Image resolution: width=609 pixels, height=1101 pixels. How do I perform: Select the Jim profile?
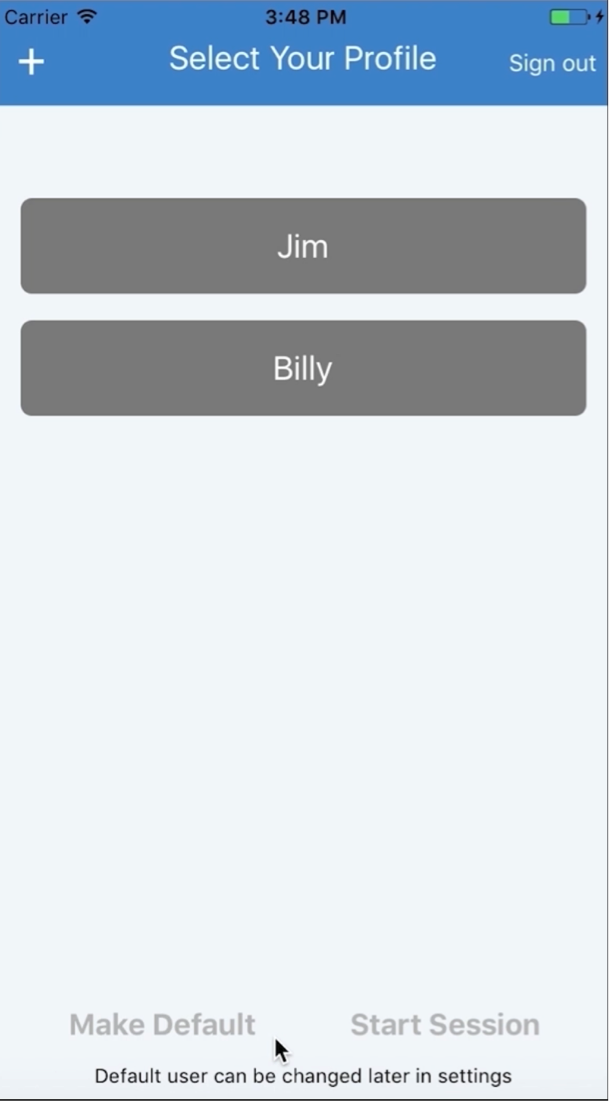click(303, 246)
